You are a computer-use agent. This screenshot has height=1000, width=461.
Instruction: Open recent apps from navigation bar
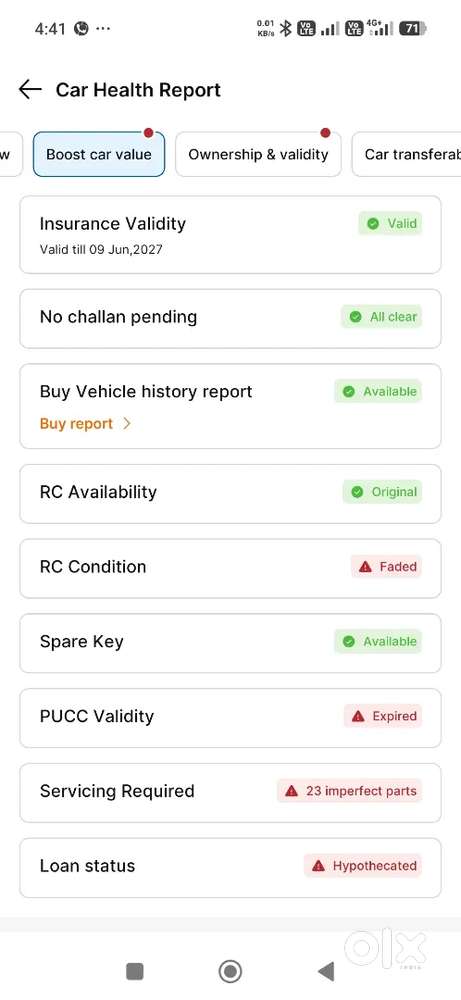135,971
